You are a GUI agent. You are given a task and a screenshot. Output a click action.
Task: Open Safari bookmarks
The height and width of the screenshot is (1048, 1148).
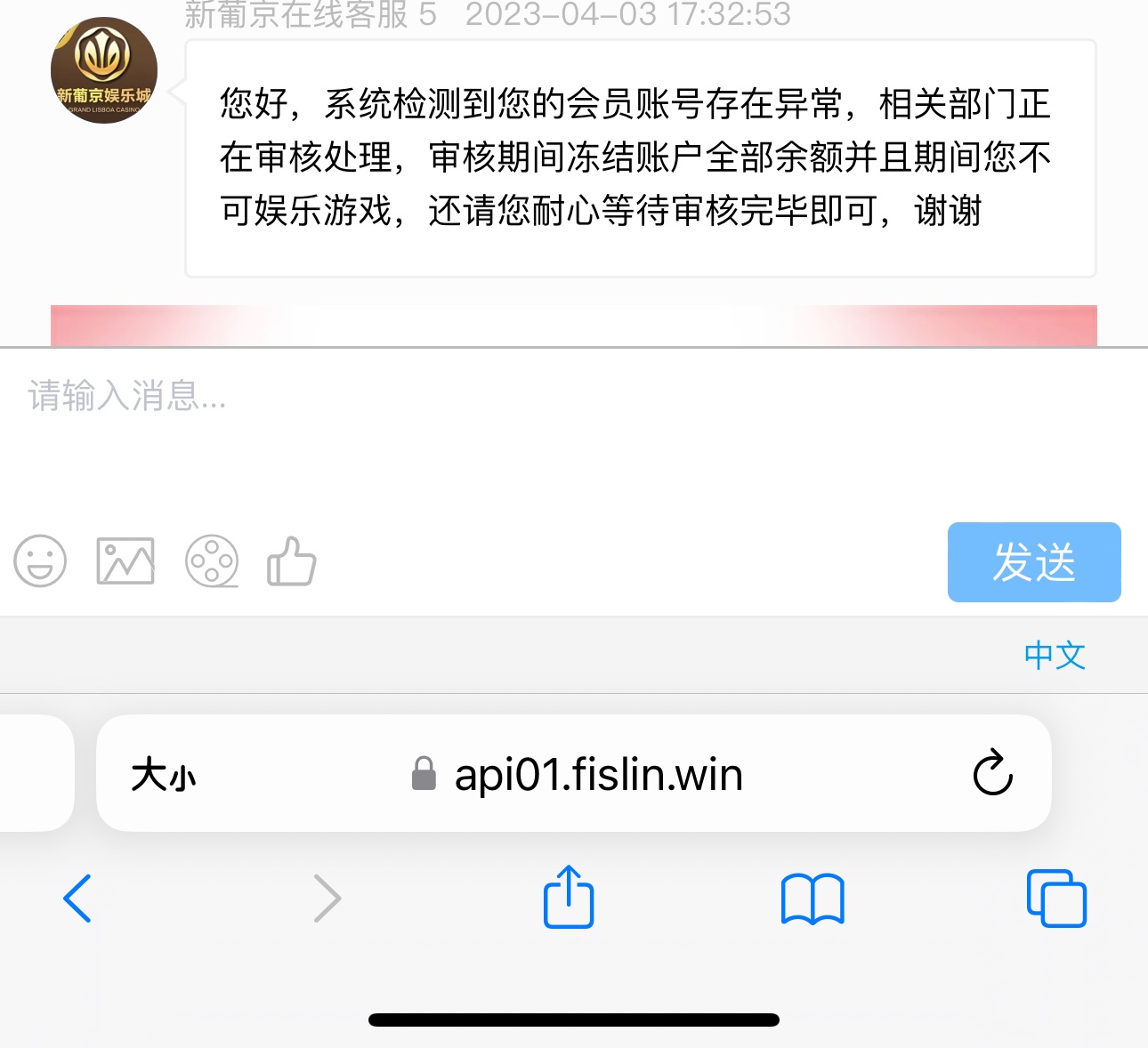[x=812, y=899]
